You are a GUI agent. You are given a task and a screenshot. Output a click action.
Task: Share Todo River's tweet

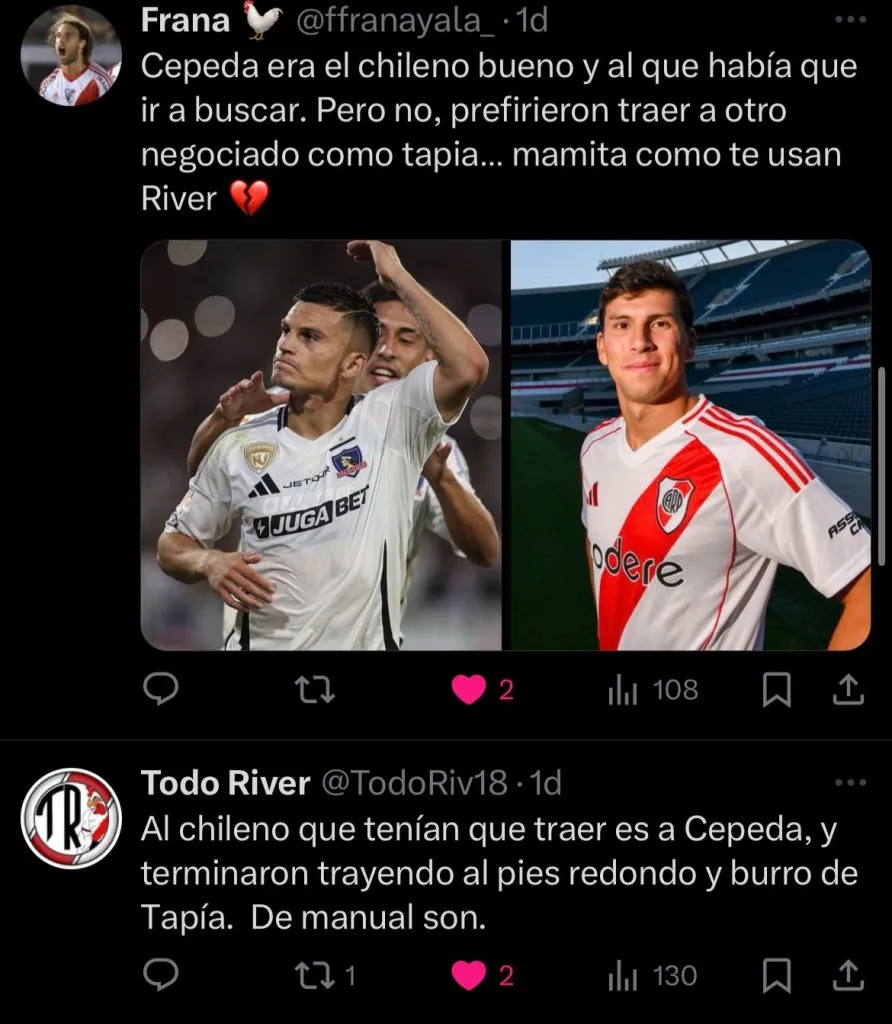(846, 974)
